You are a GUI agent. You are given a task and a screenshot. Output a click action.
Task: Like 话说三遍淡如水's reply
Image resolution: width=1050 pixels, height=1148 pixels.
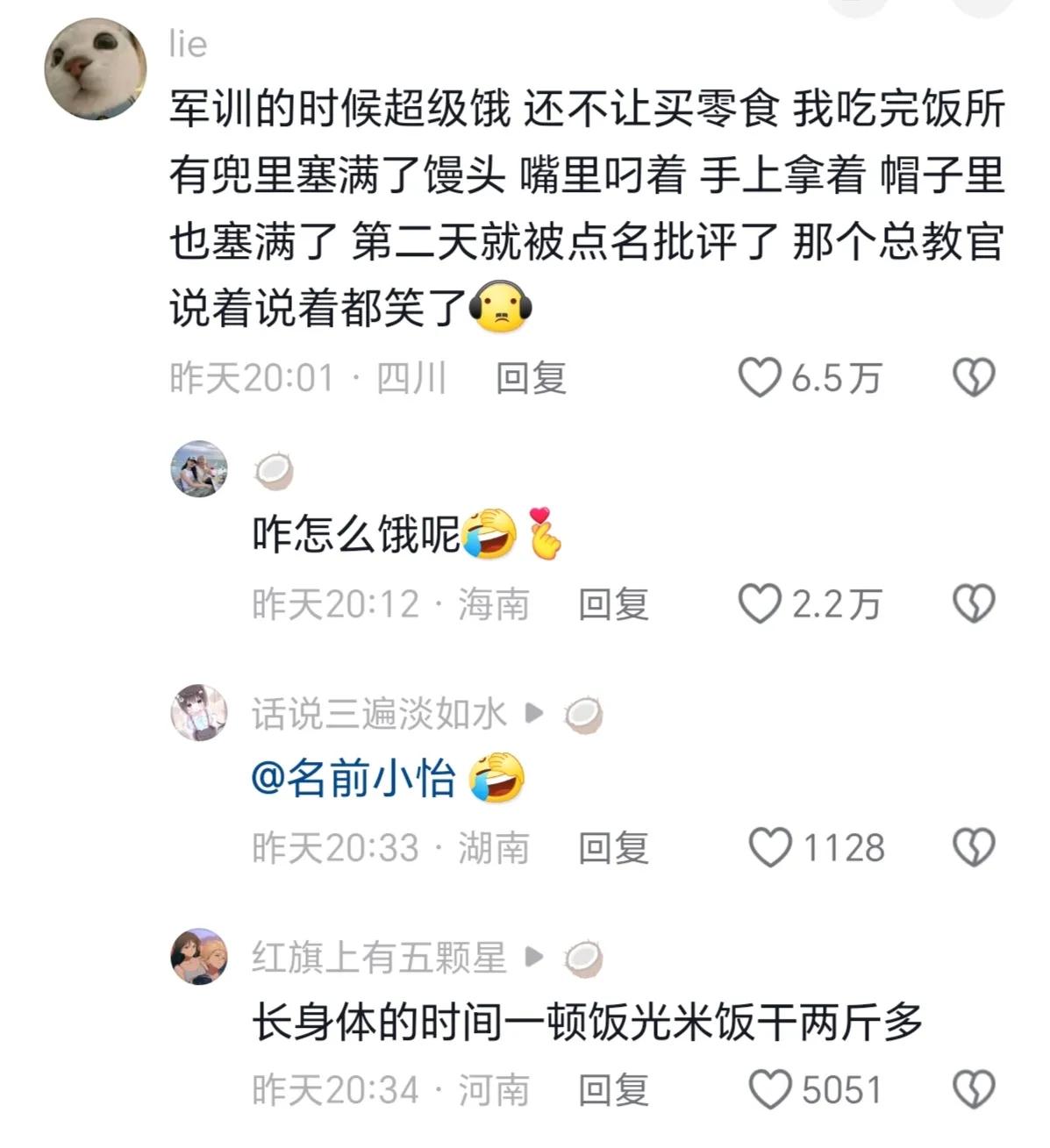point(770,848)
